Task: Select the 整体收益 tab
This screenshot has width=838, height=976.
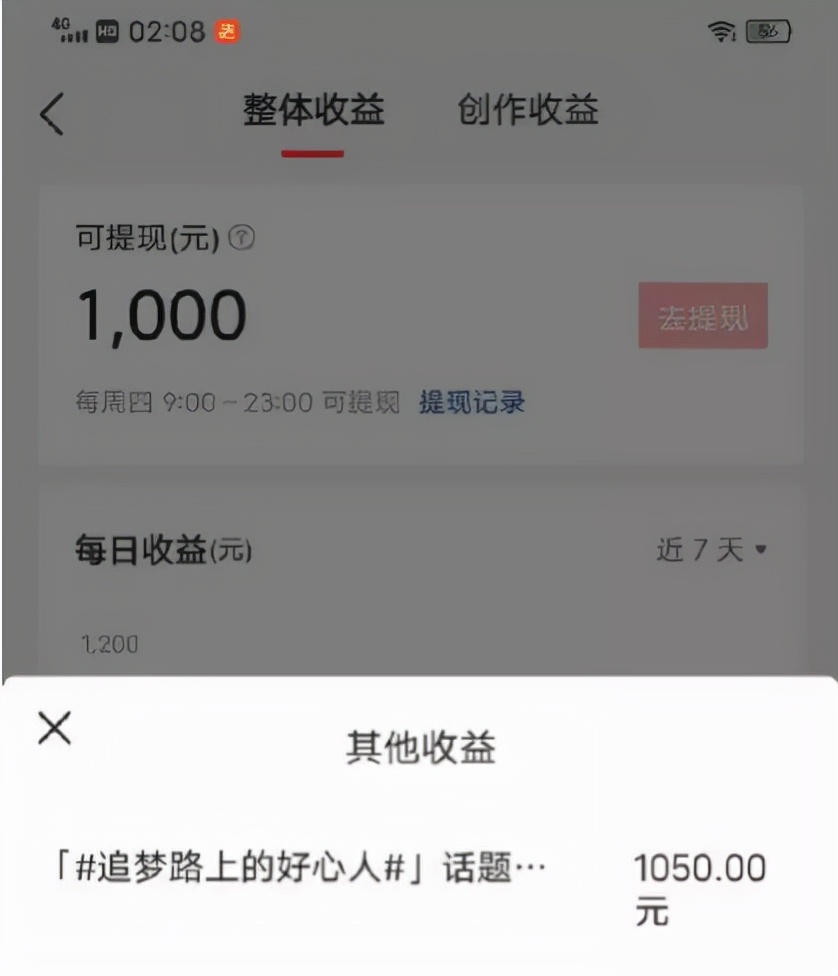Action: 314,112
